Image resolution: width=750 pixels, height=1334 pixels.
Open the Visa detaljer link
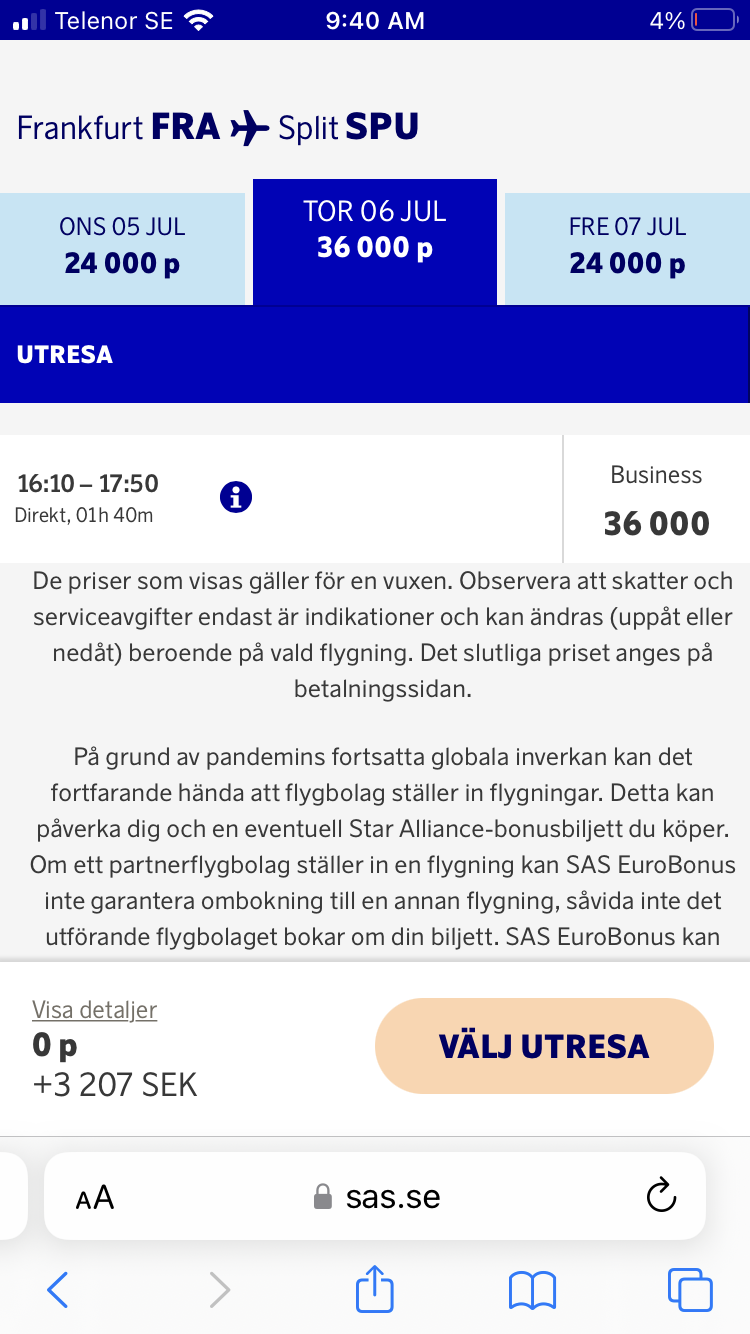(94, 1010)
